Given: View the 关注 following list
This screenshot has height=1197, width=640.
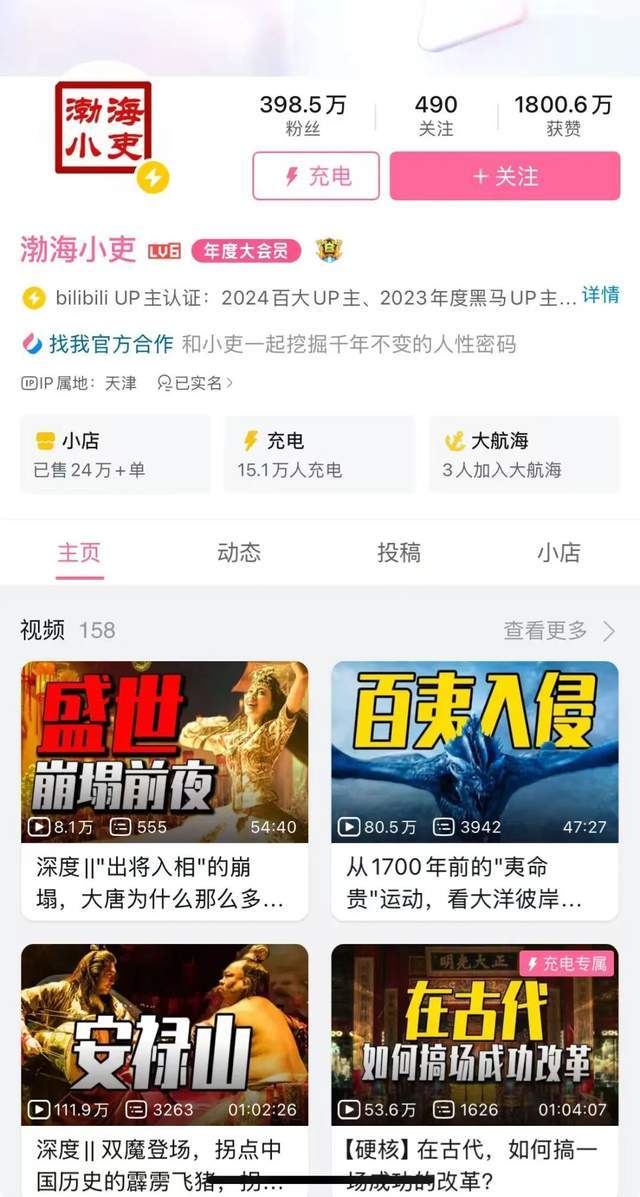Looking at the screenshot, I should coord(436,116).
